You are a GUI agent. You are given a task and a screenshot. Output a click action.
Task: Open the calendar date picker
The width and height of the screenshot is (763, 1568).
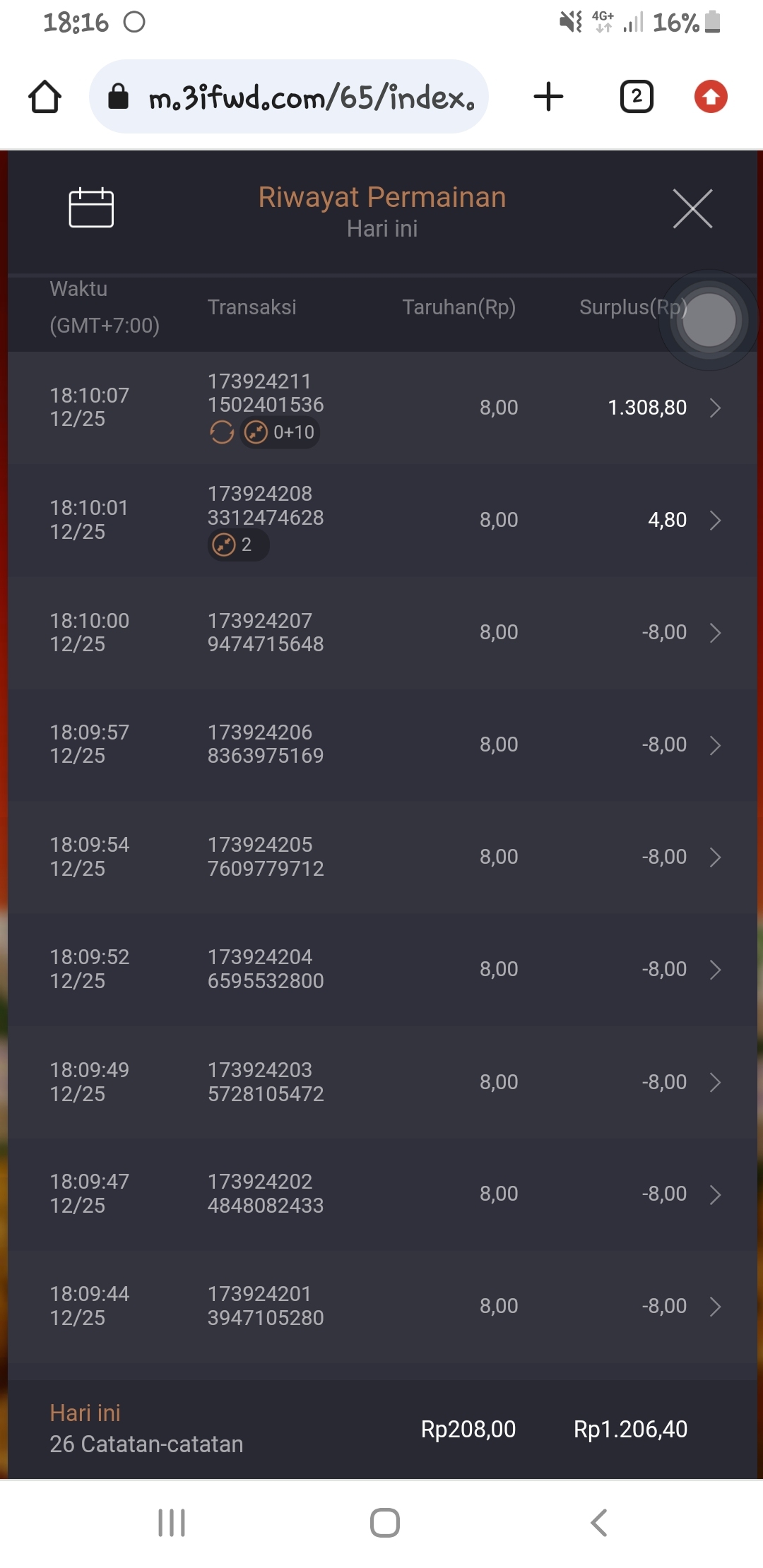coord(91,208)
